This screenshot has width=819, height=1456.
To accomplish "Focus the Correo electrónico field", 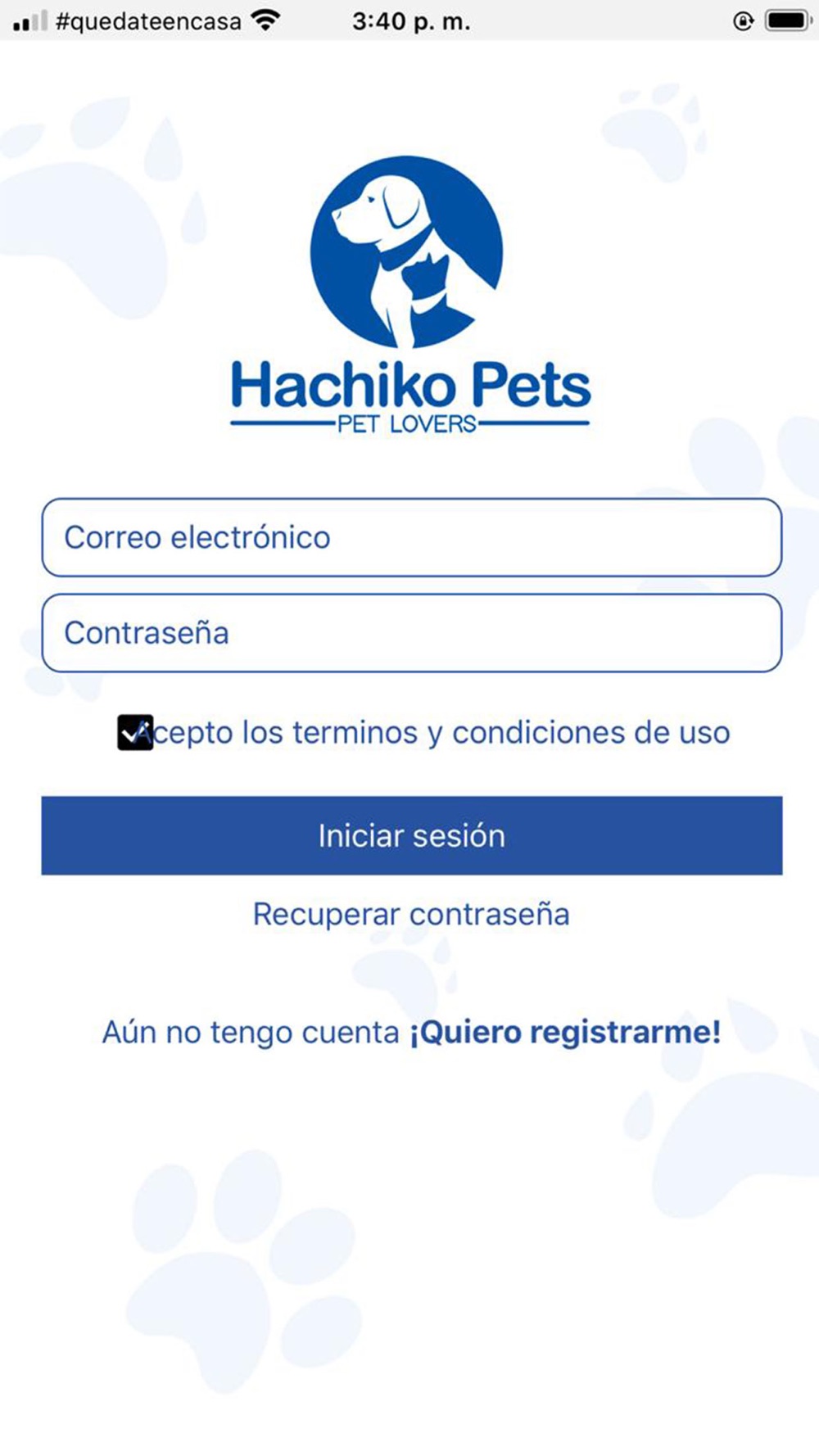I will [412, 537].
